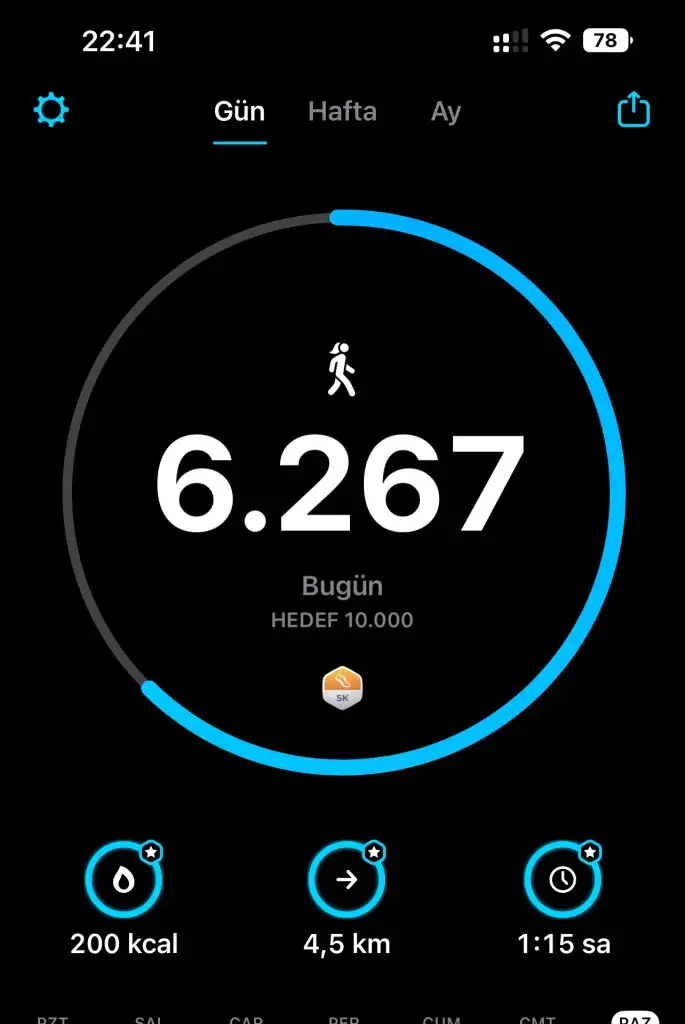
Task: Open the settings gear
Action: 51,110
